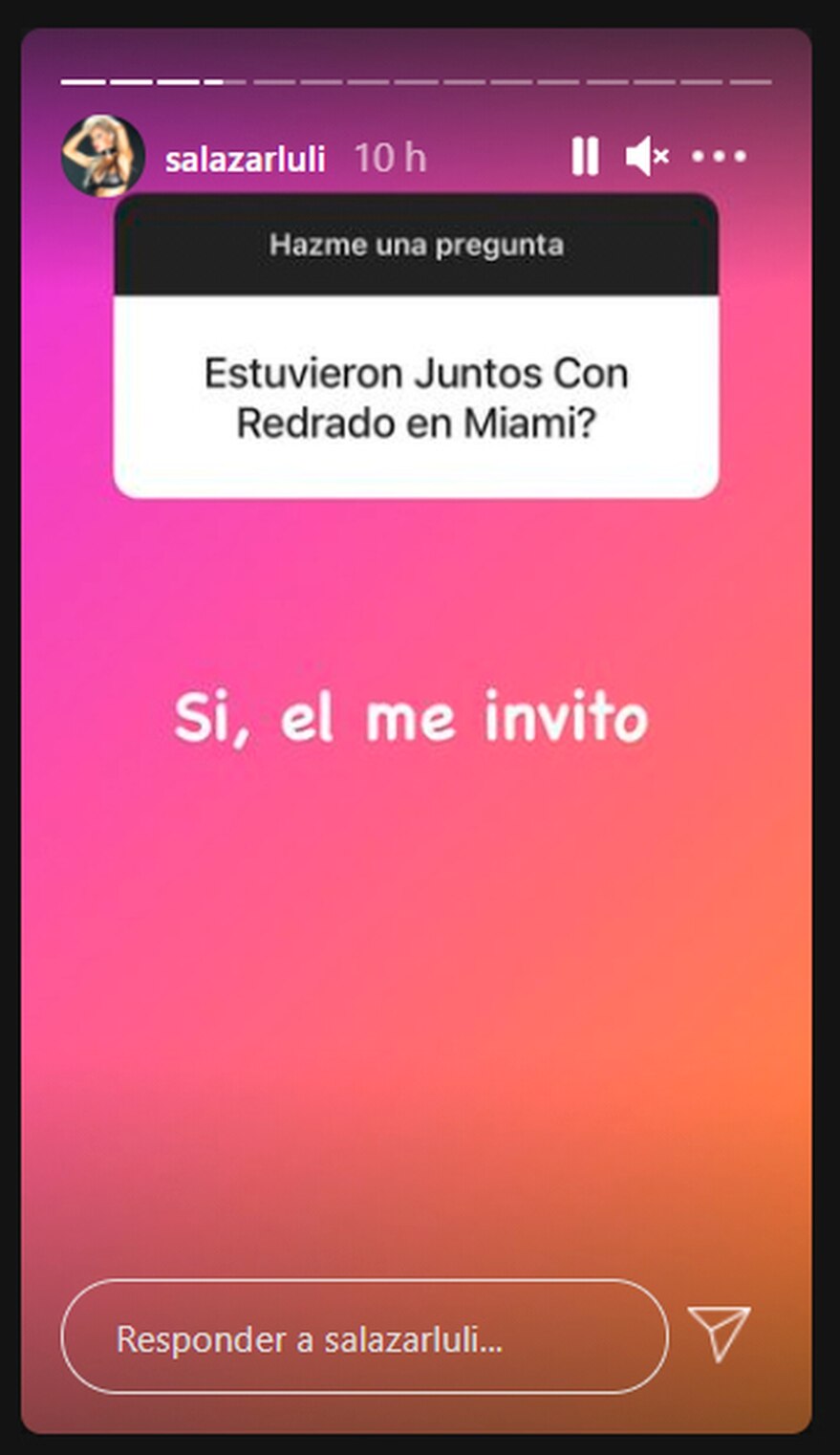840x1455 pixels.
Task: Open the three-dot story options menu
Action: (719, 156)
